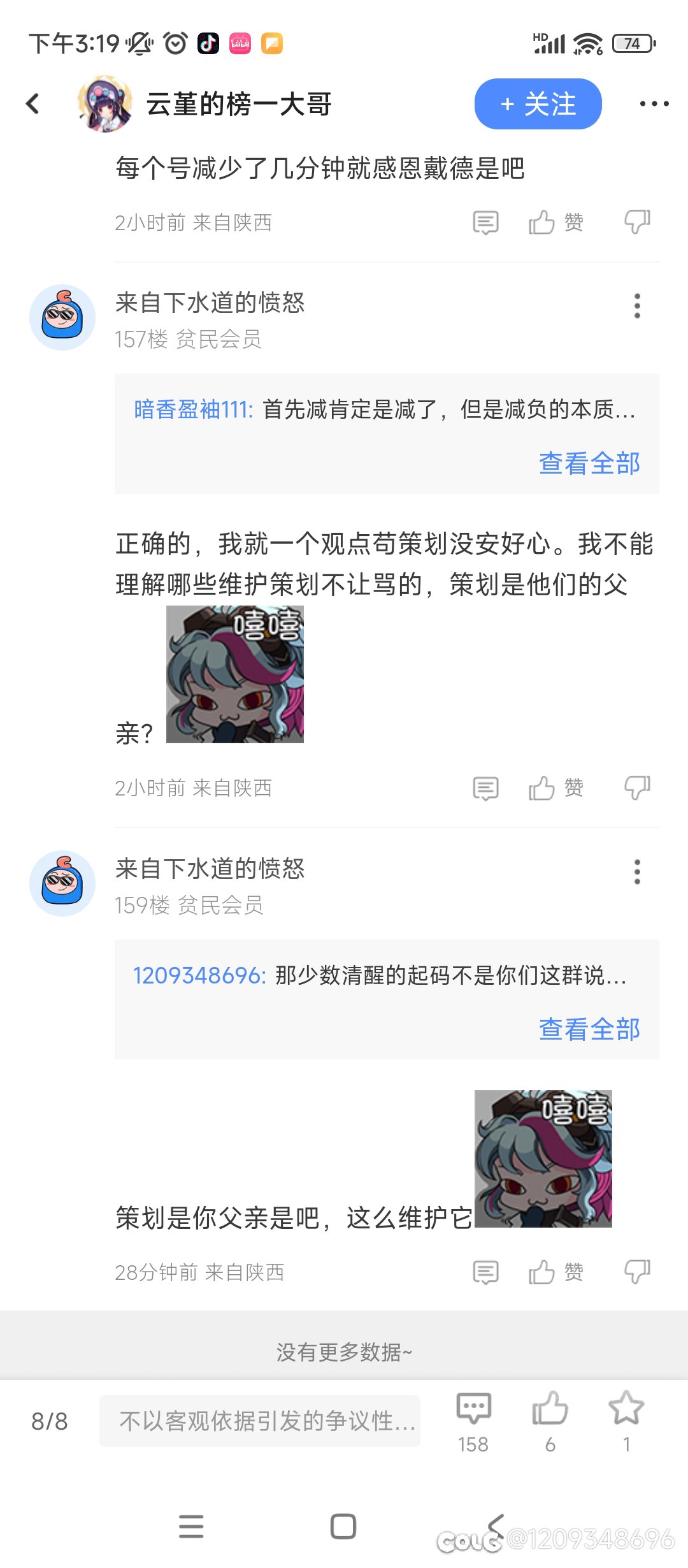Tap the comment input field at bottom

260,1421
